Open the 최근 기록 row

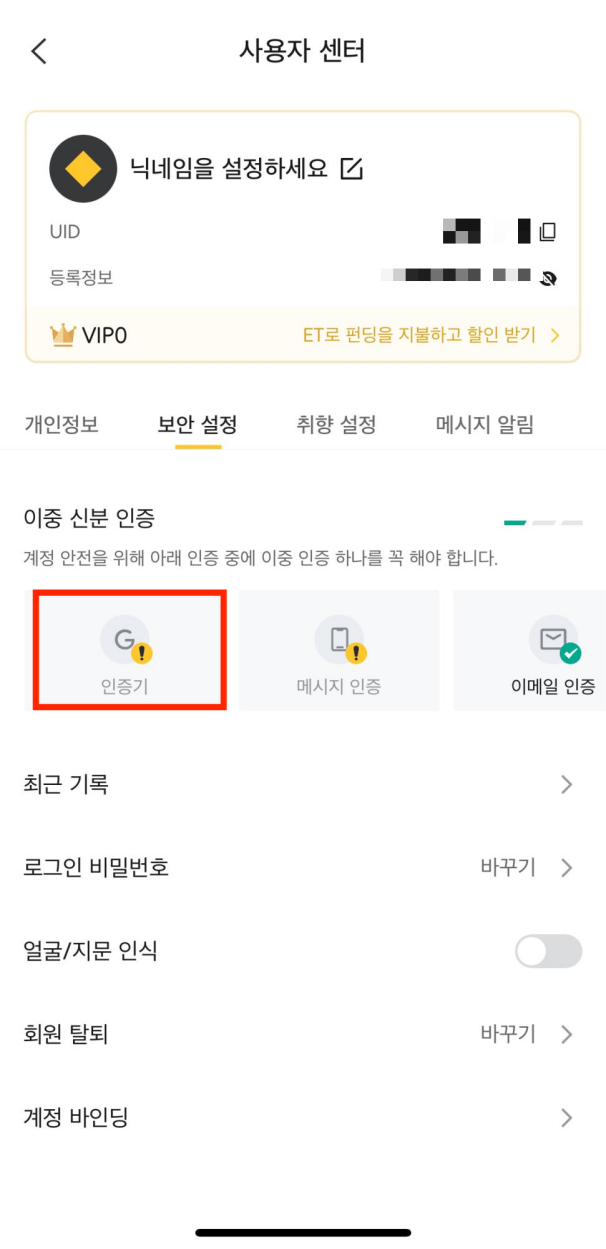point(303,784)
